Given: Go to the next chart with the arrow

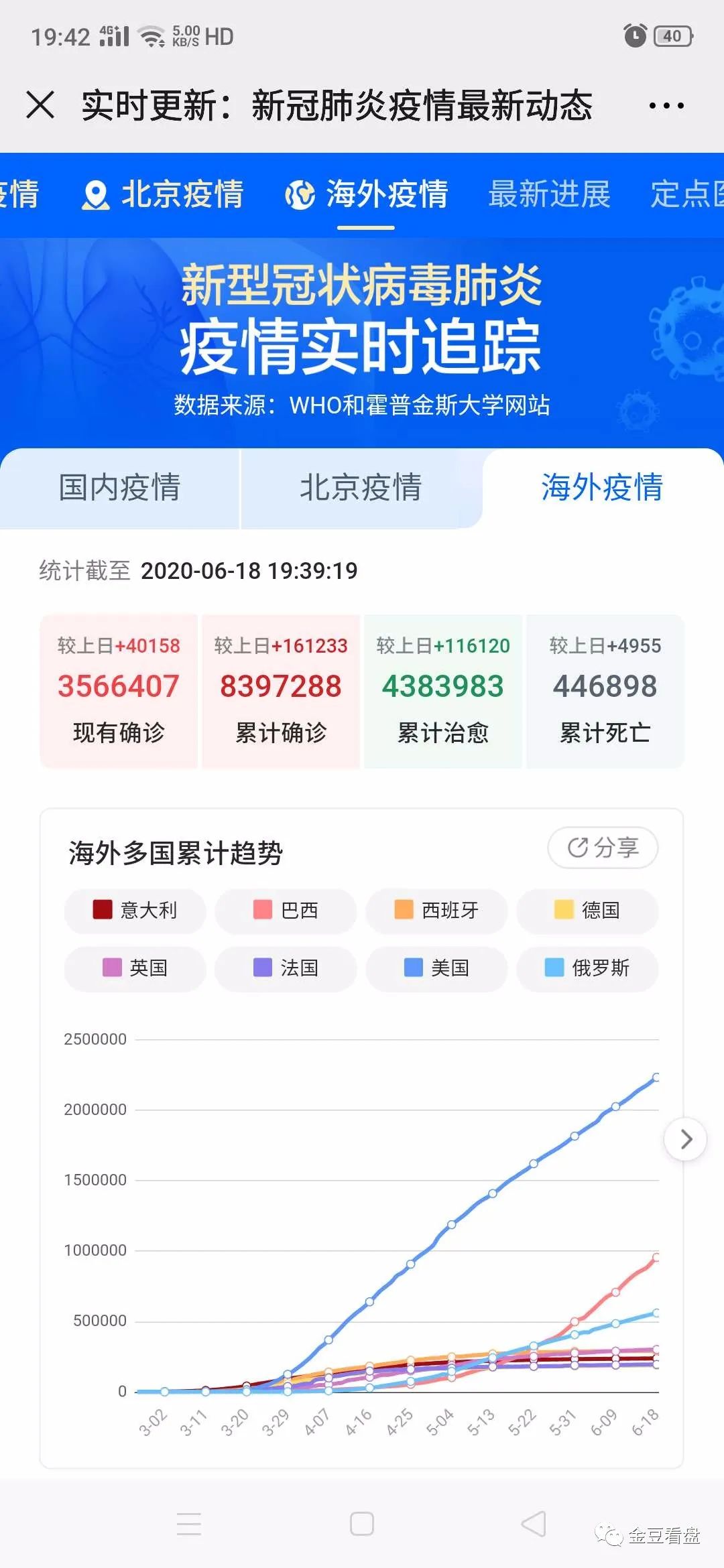Looking at the screenshot, I should 685,1139.
